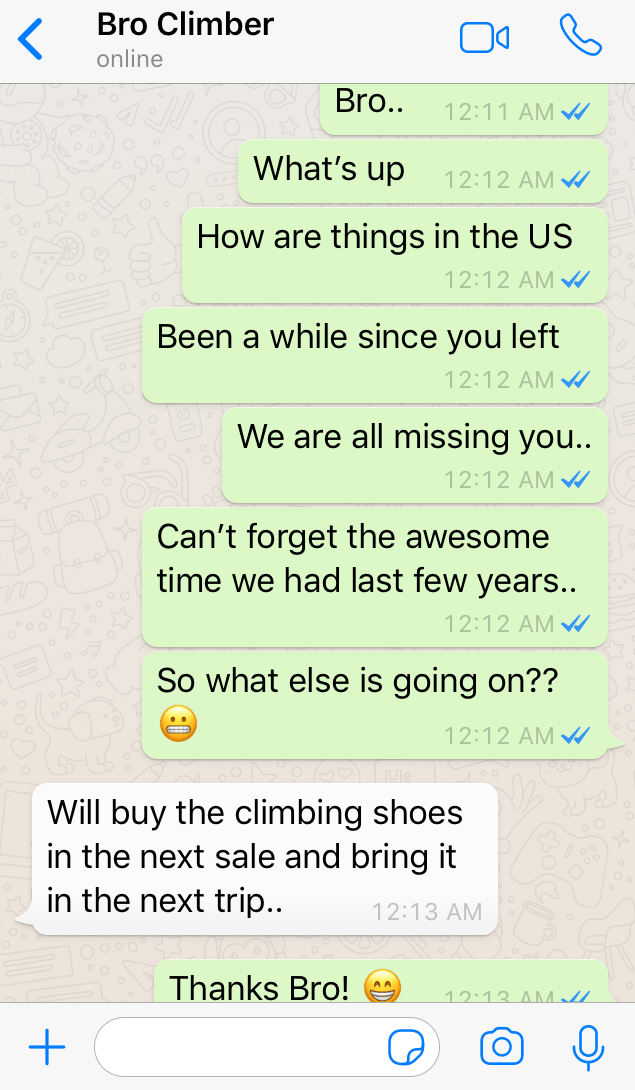
Task: Open the plus attachment menu
Action: [47, 1047]
